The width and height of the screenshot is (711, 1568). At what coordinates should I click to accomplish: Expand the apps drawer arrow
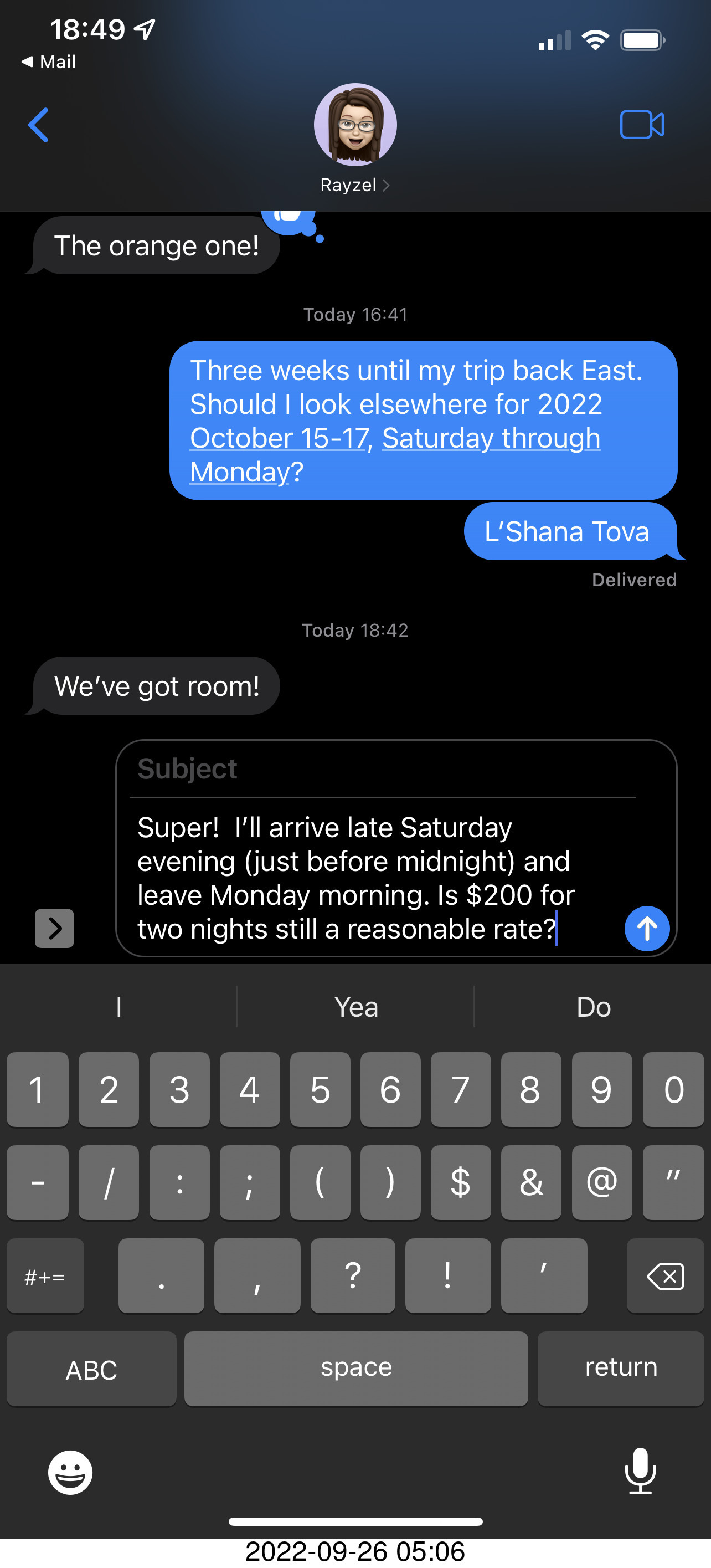[54, 928]
